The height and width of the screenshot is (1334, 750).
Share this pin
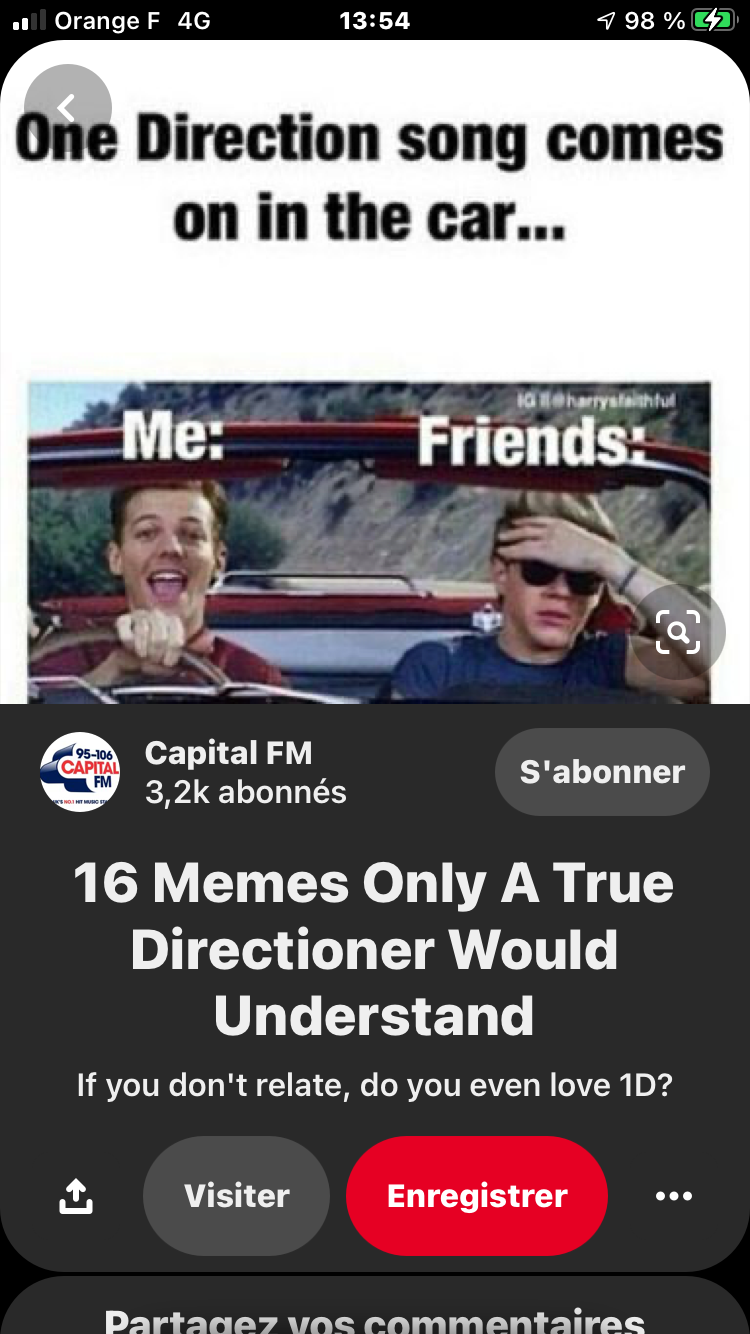(76, 1196)
